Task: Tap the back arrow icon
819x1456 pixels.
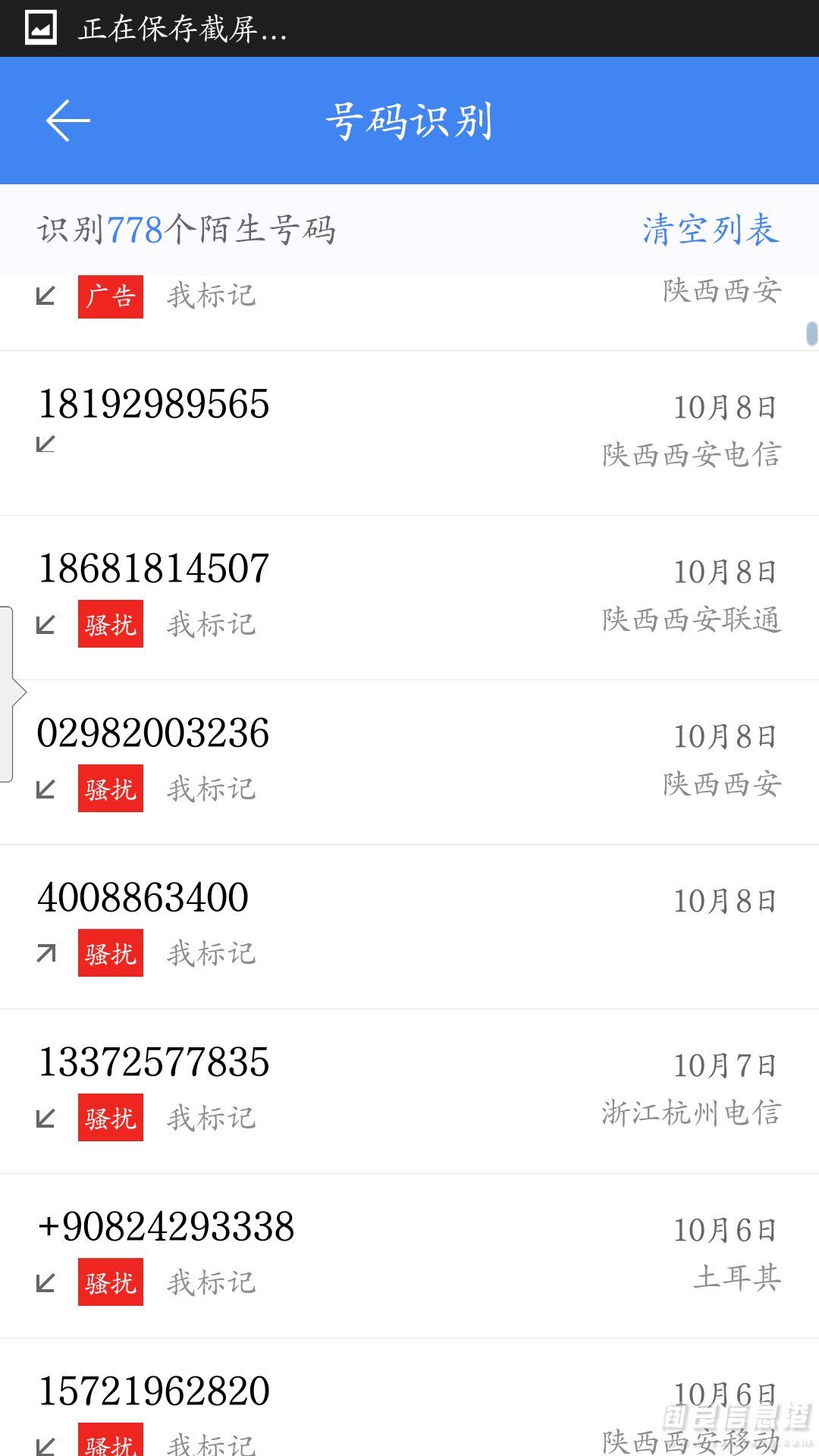Action: pos(67,120)
